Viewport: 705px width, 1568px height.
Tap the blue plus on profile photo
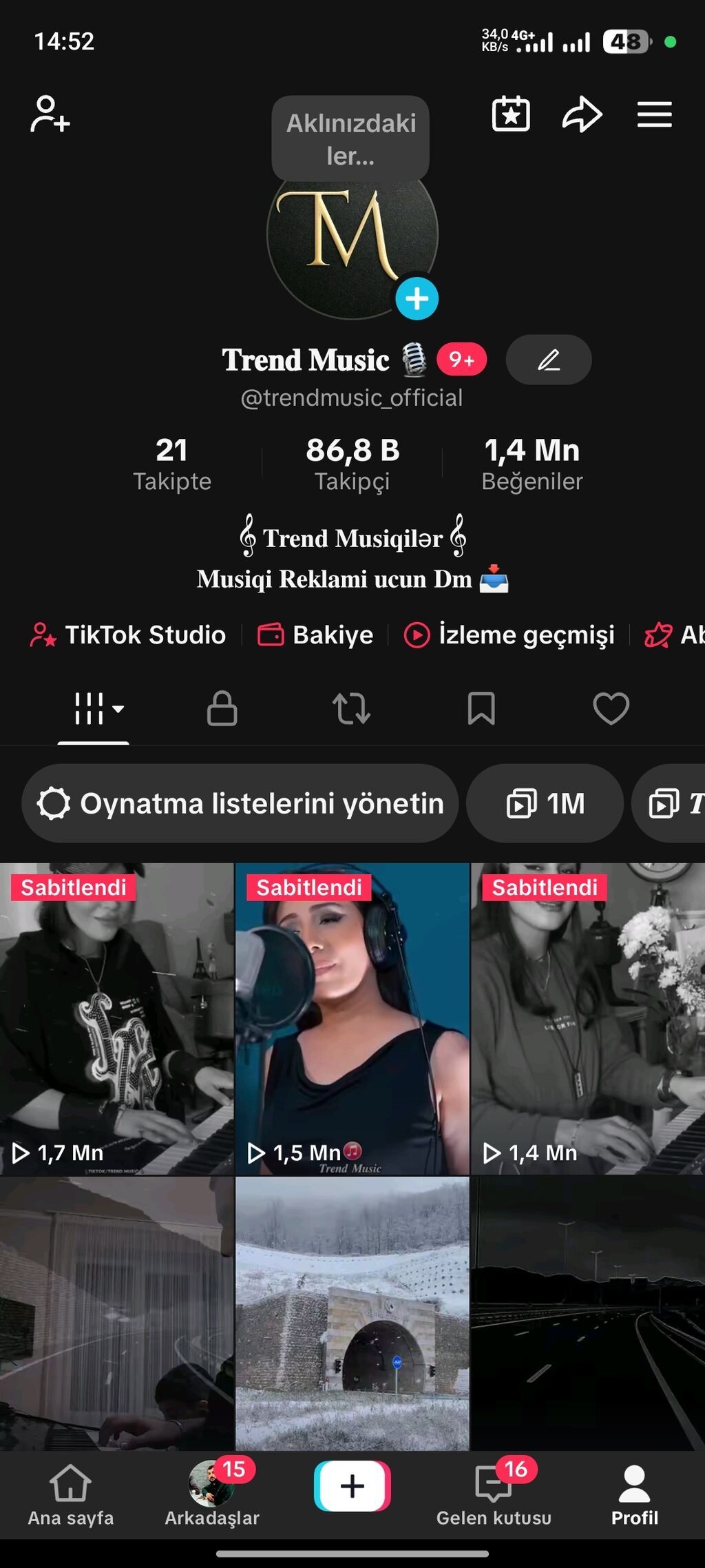tap(417, 299)
